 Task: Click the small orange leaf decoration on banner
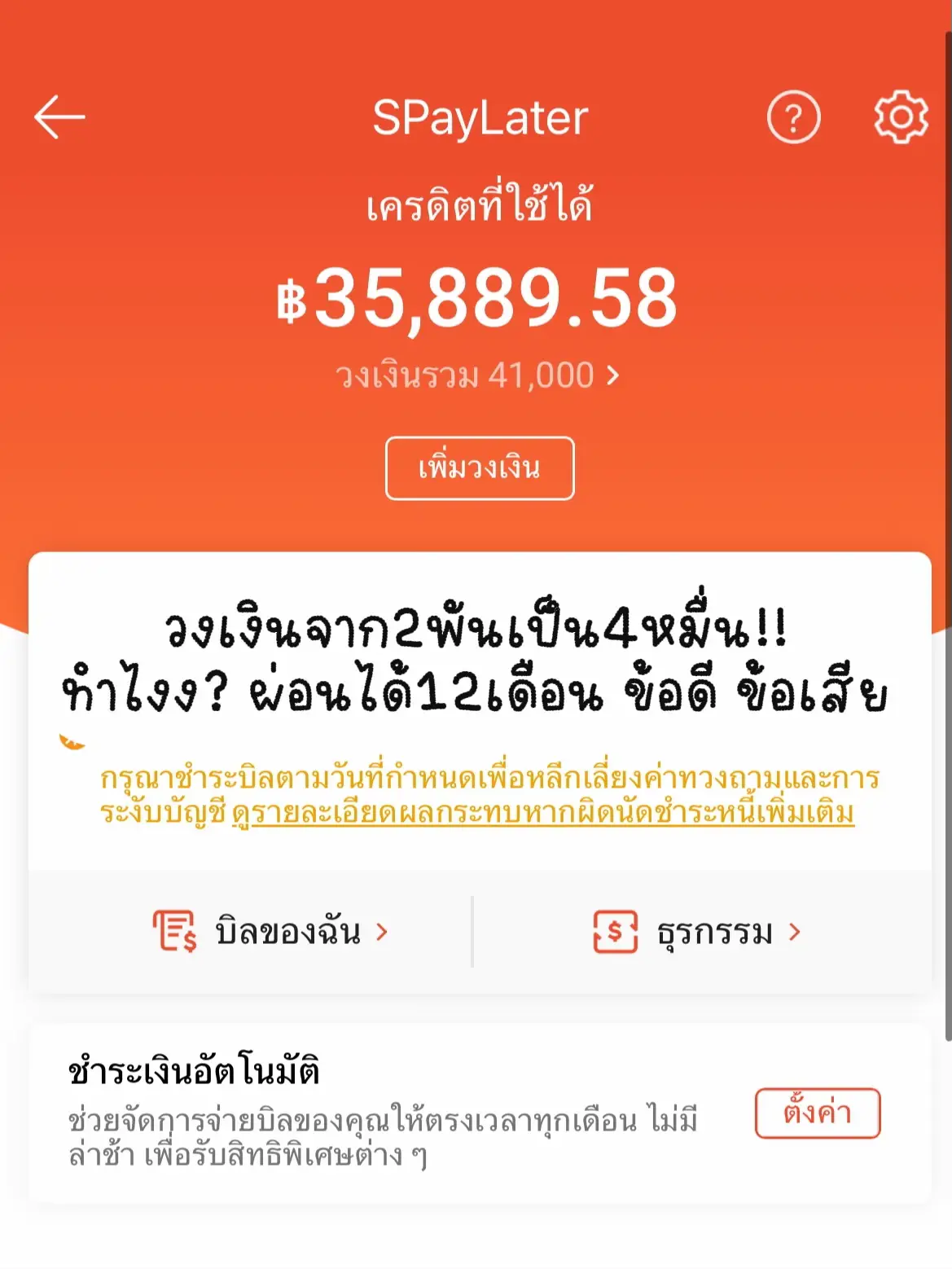point(67,743)
